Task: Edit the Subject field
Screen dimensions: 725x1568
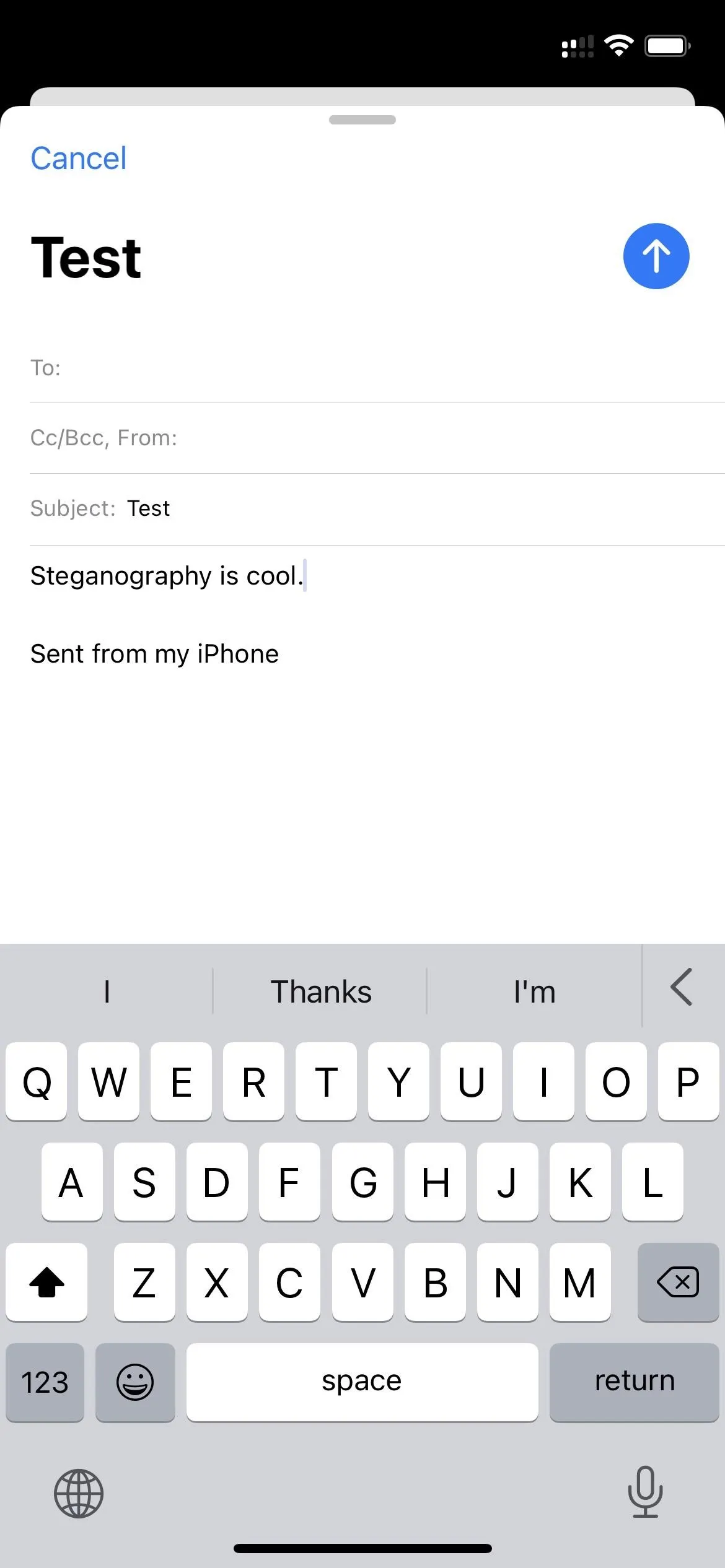Action: coord(377,508)
